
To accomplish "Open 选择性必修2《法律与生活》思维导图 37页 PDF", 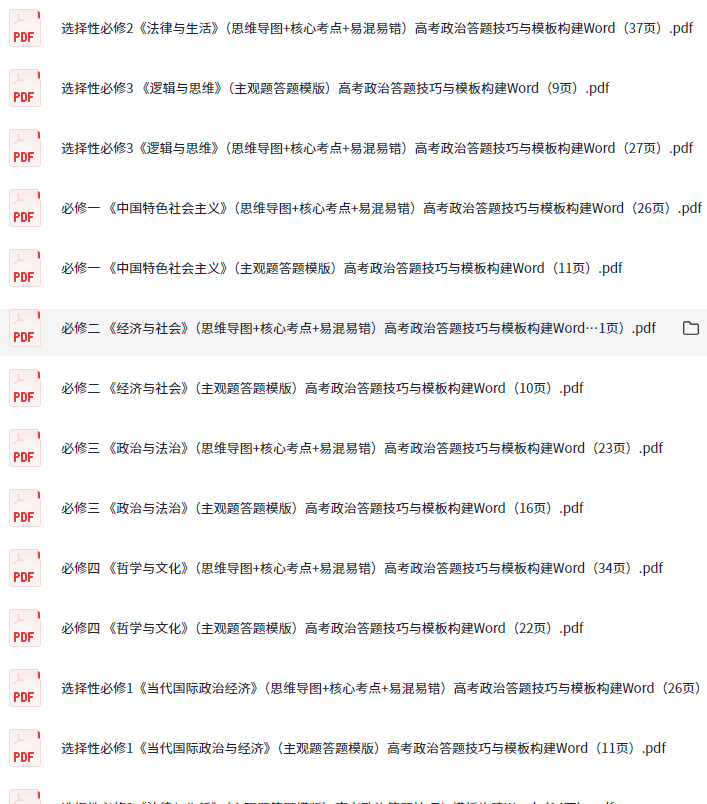I will [376, 28].
